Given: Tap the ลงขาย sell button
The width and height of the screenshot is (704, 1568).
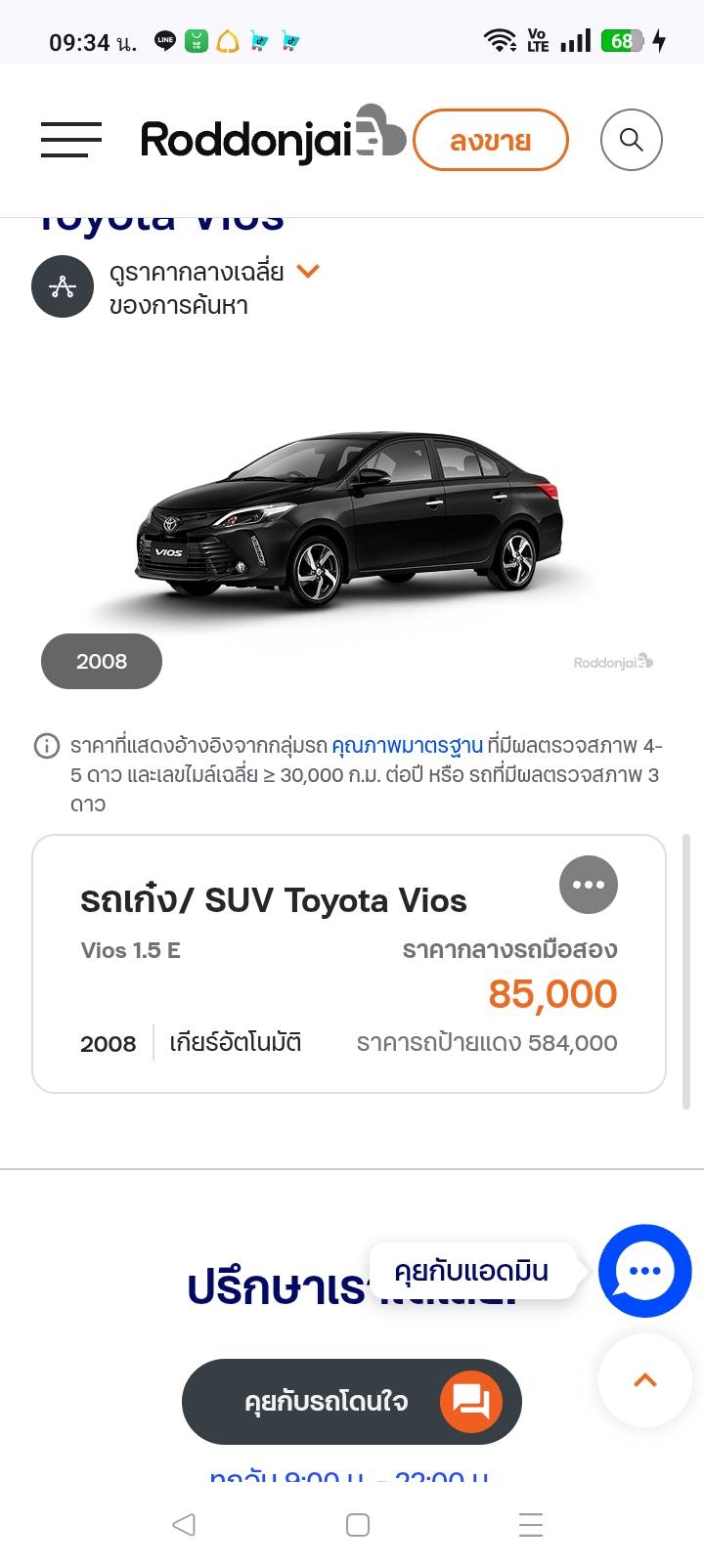Looking at the screenshot, I should [x=490, y=141].
